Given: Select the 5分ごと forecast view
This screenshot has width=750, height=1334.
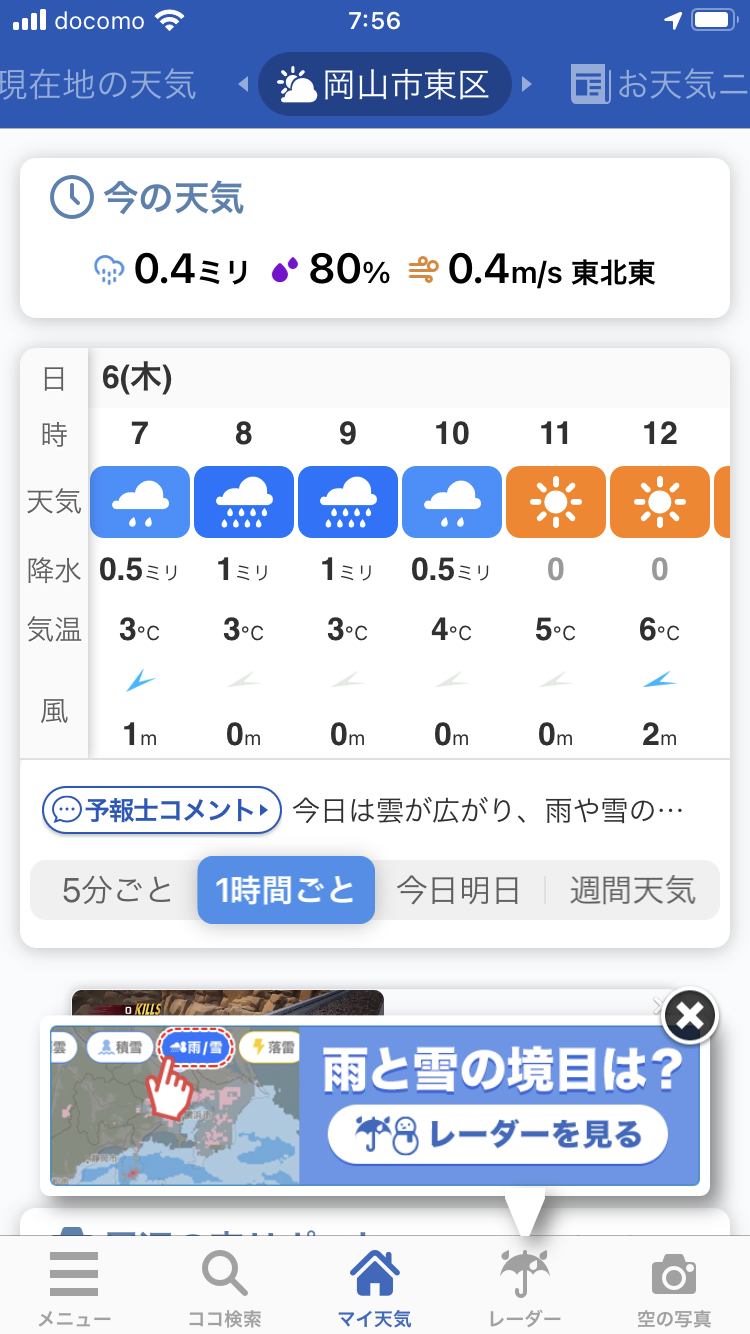Looking at the screenshot, I should point(117,890).
